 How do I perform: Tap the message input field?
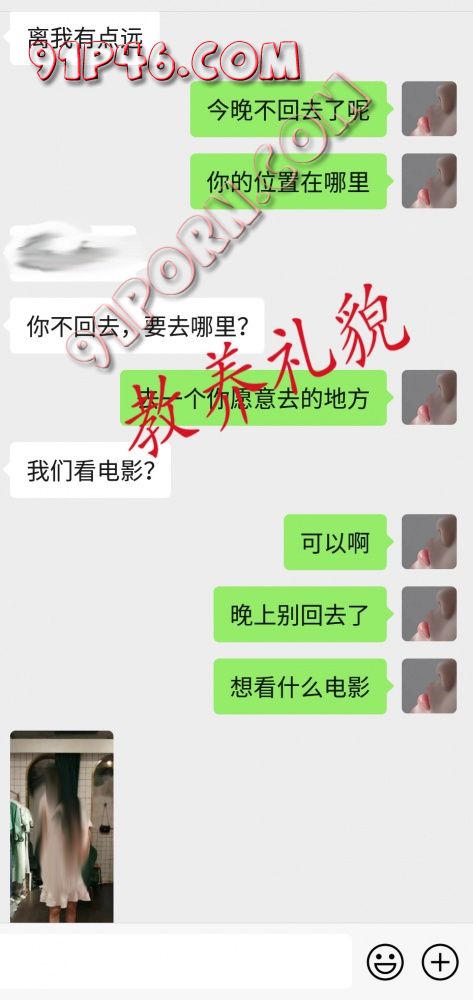(x=175, y=961)
